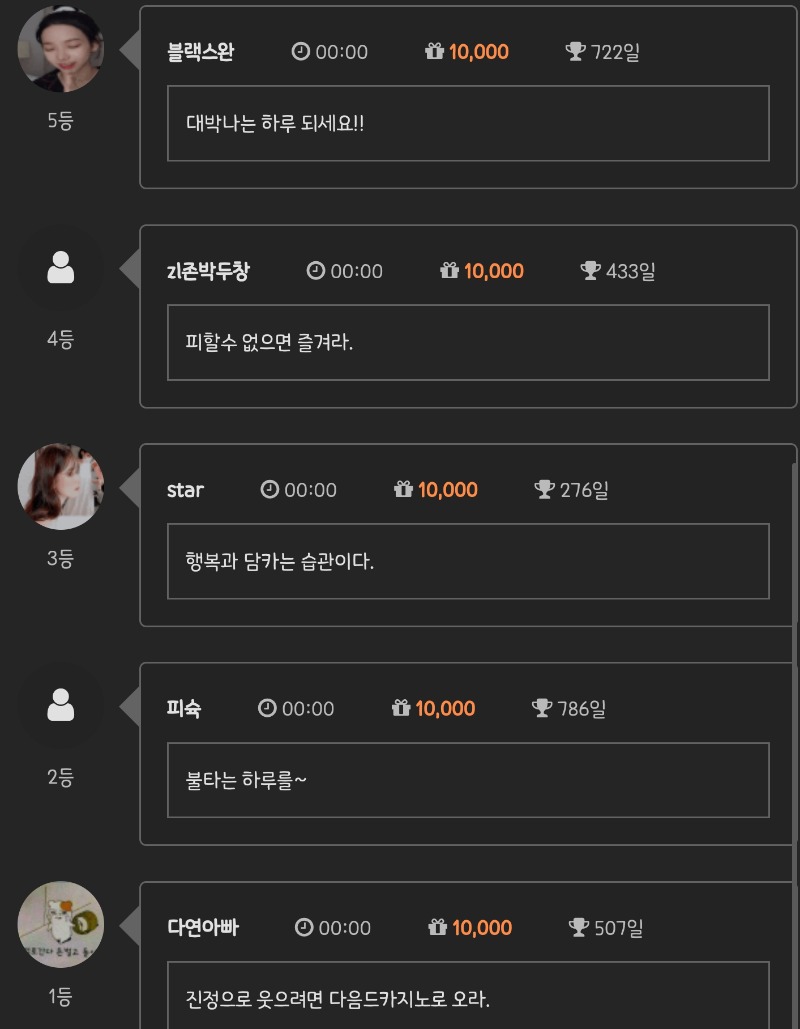Click the 10,000 amount in 괴존박두창's row

497,270
